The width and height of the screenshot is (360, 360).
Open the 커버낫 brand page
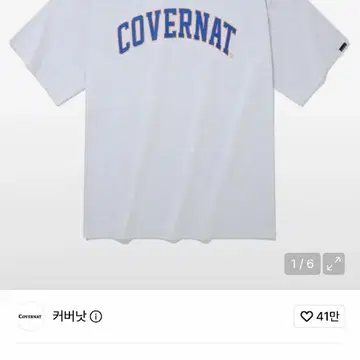tap(70, 316)
